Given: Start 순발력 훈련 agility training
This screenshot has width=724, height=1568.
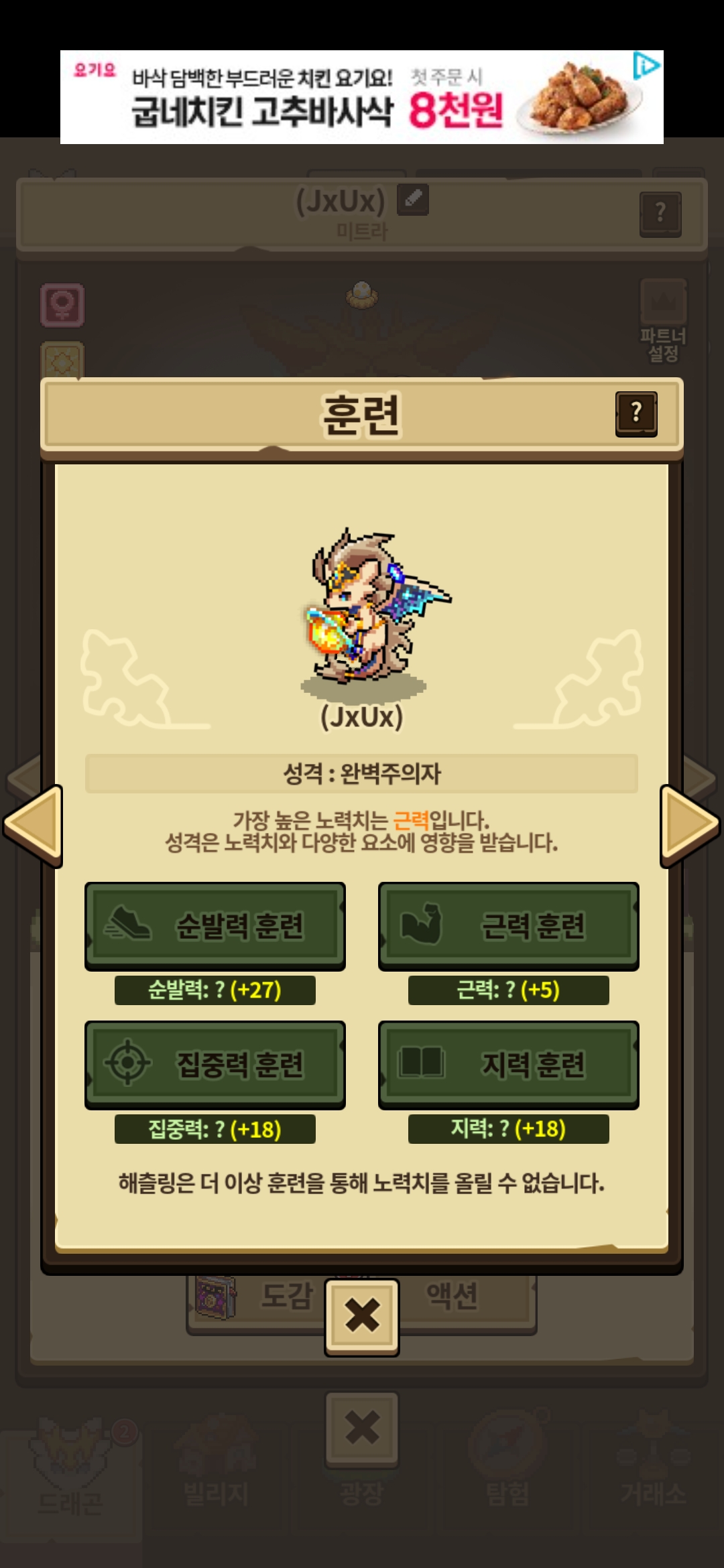Looking at the screenshot, I should coord(215,925).
